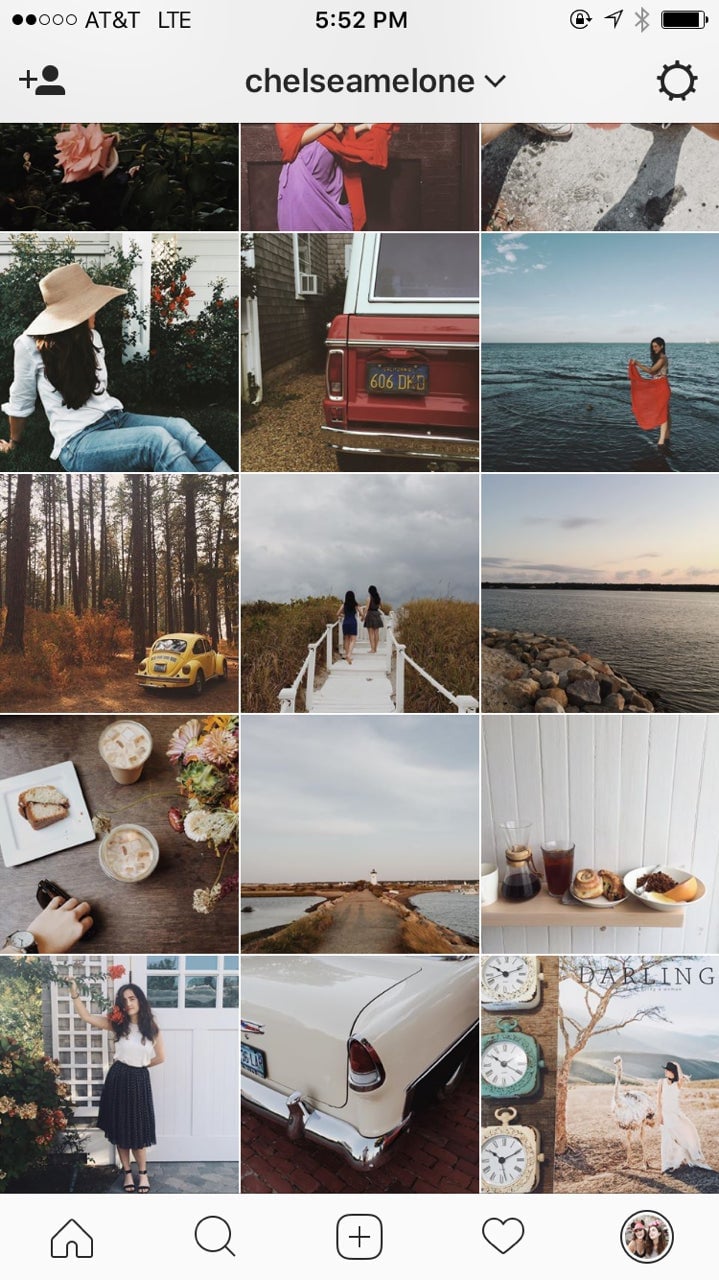The height and width of the screenshot is (1280, 719).
Task: Open the Darling magazine and clocks photo
Action: (599, 1073)
